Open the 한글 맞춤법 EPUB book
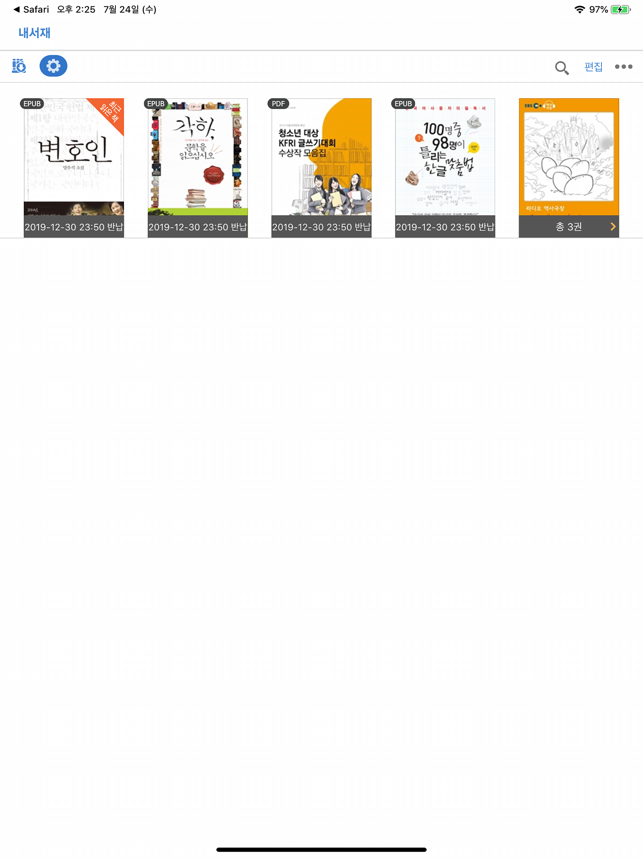The image size is (643, 858). 445,160
